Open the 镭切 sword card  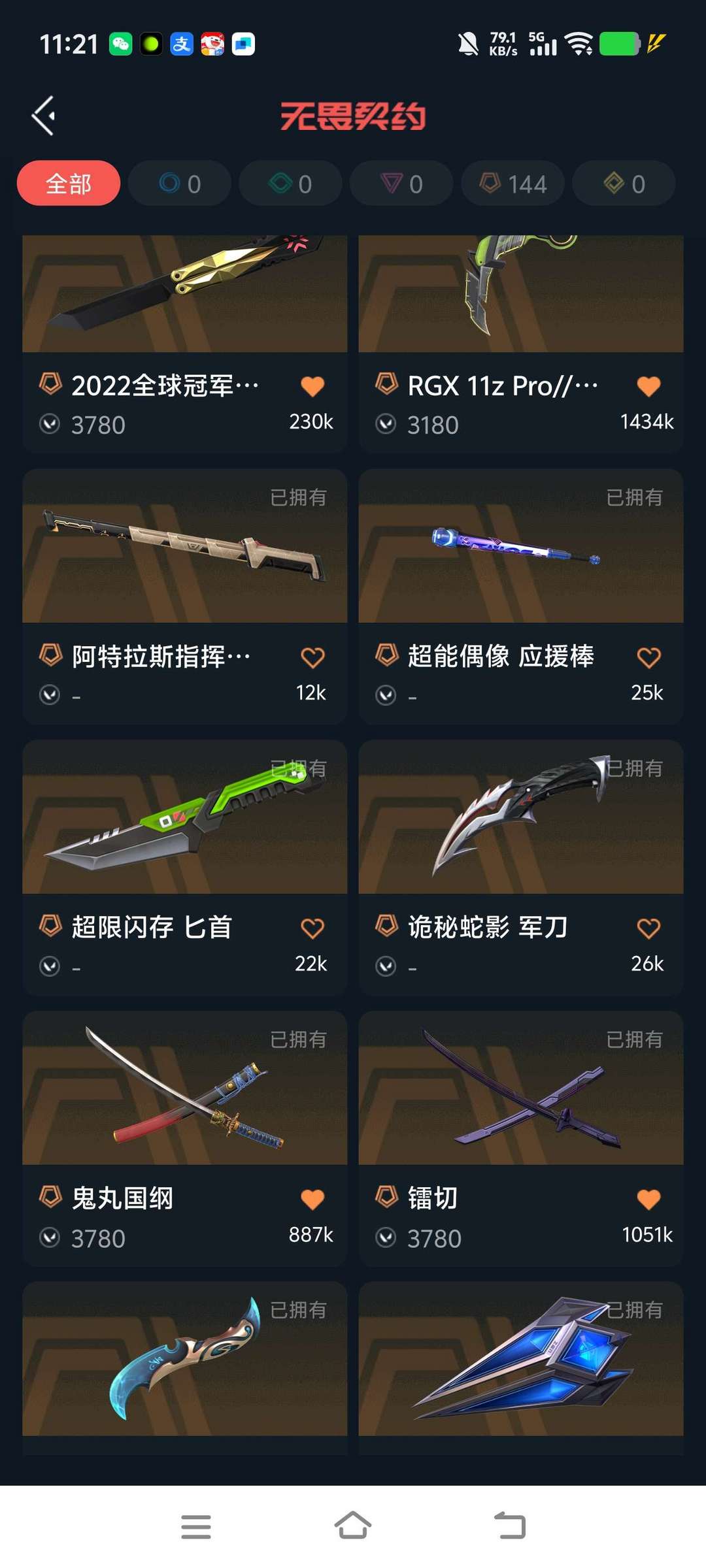point(520,1088)
